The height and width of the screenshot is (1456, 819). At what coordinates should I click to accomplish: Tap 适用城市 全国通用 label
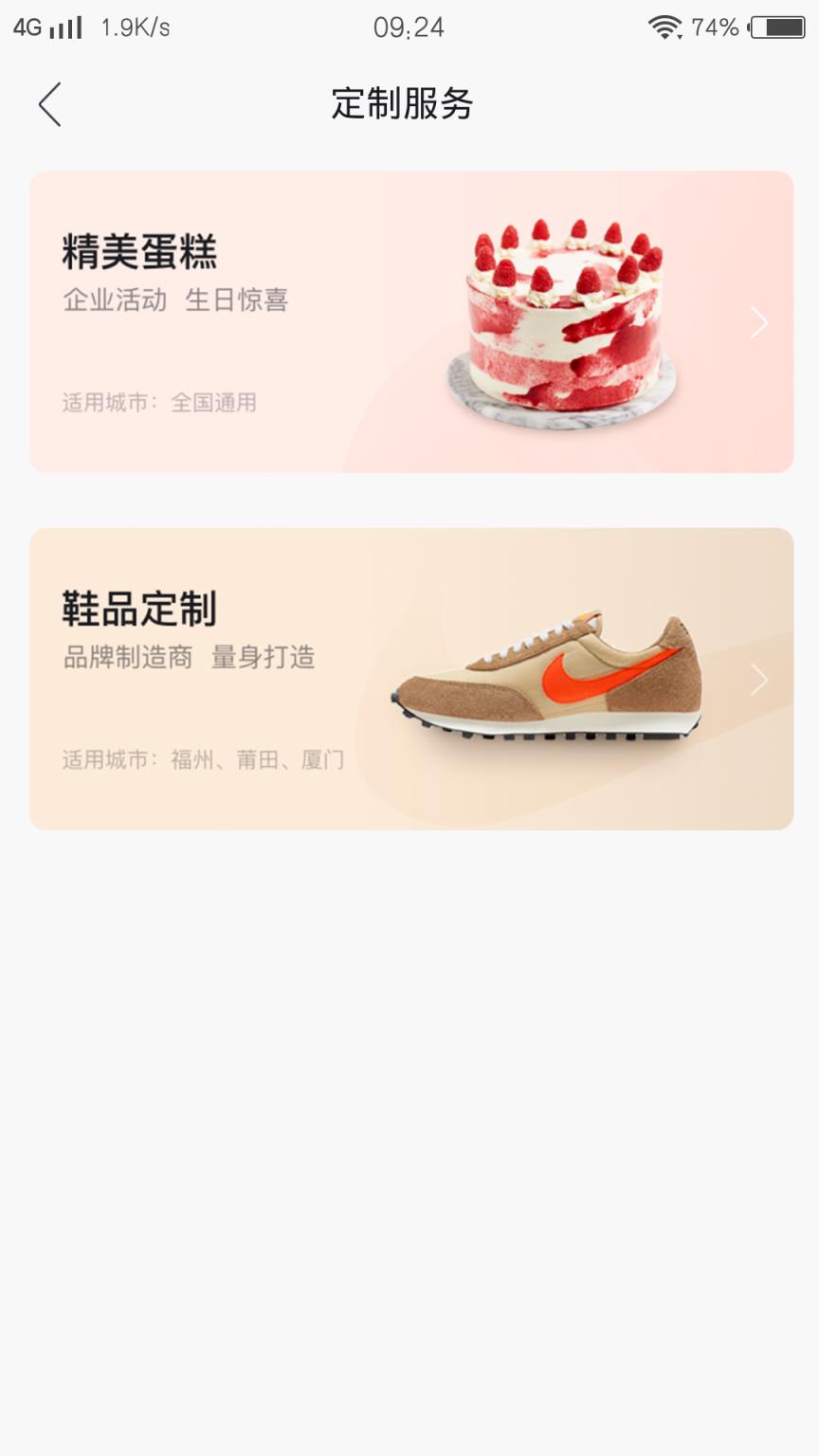point(161,403)
